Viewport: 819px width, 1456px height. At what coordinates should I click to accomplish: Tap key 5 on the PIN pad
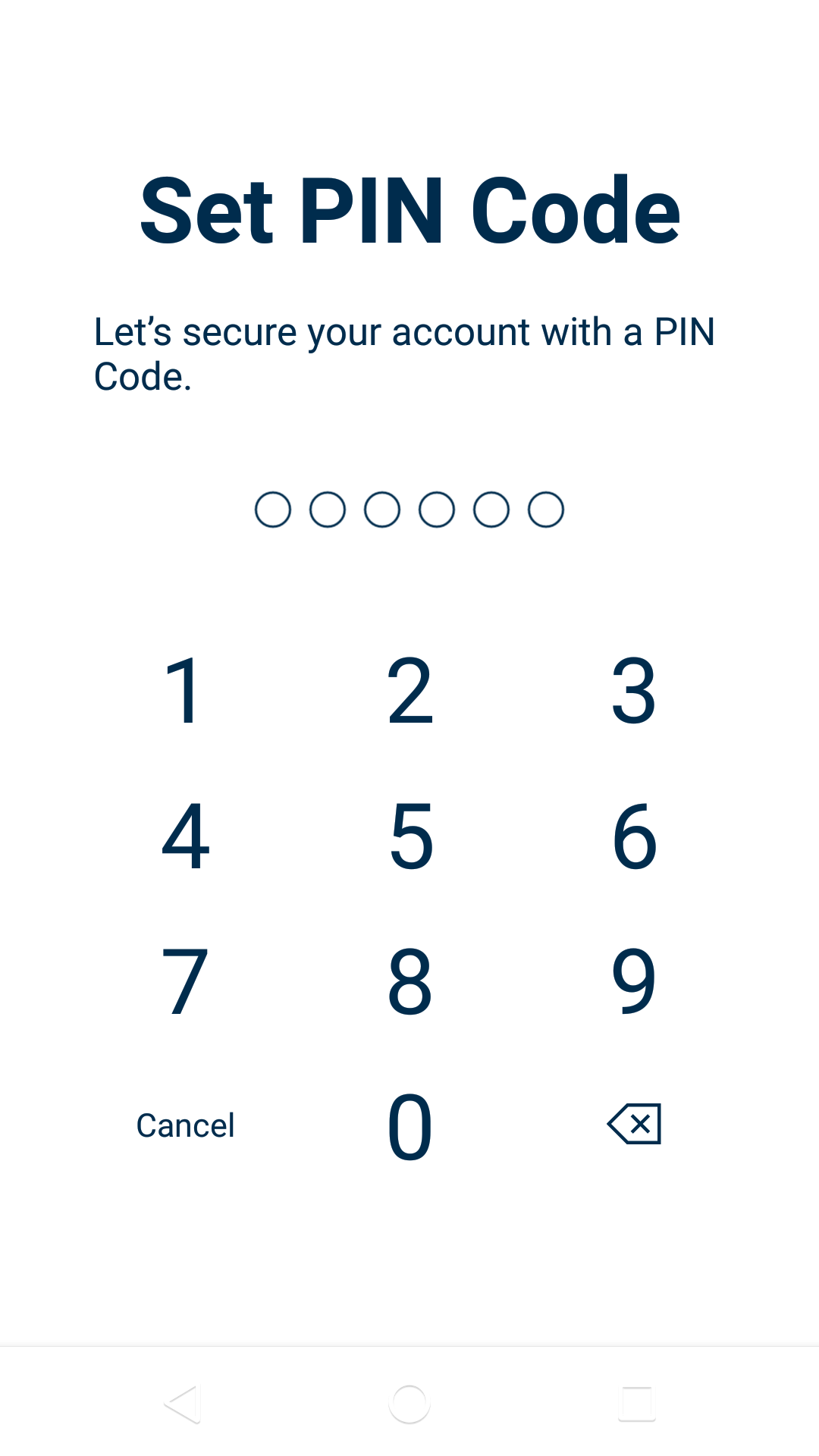[410, 836]
